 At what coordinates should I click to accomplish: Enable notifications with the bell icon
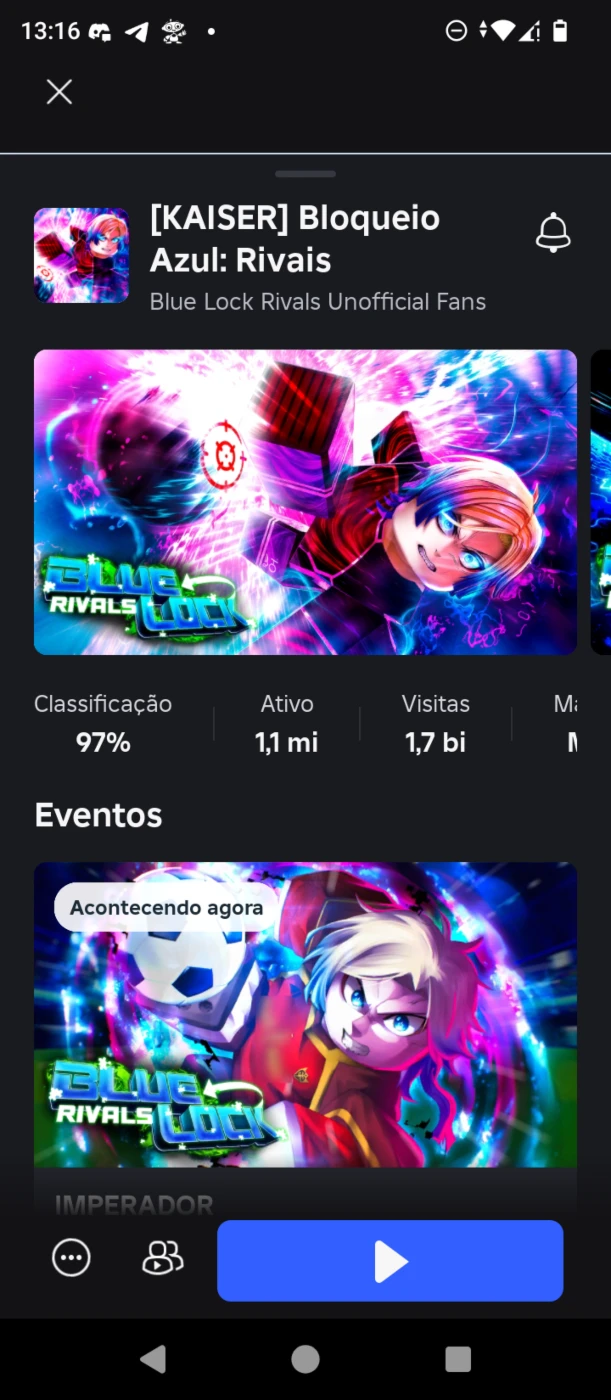(553, 233)
